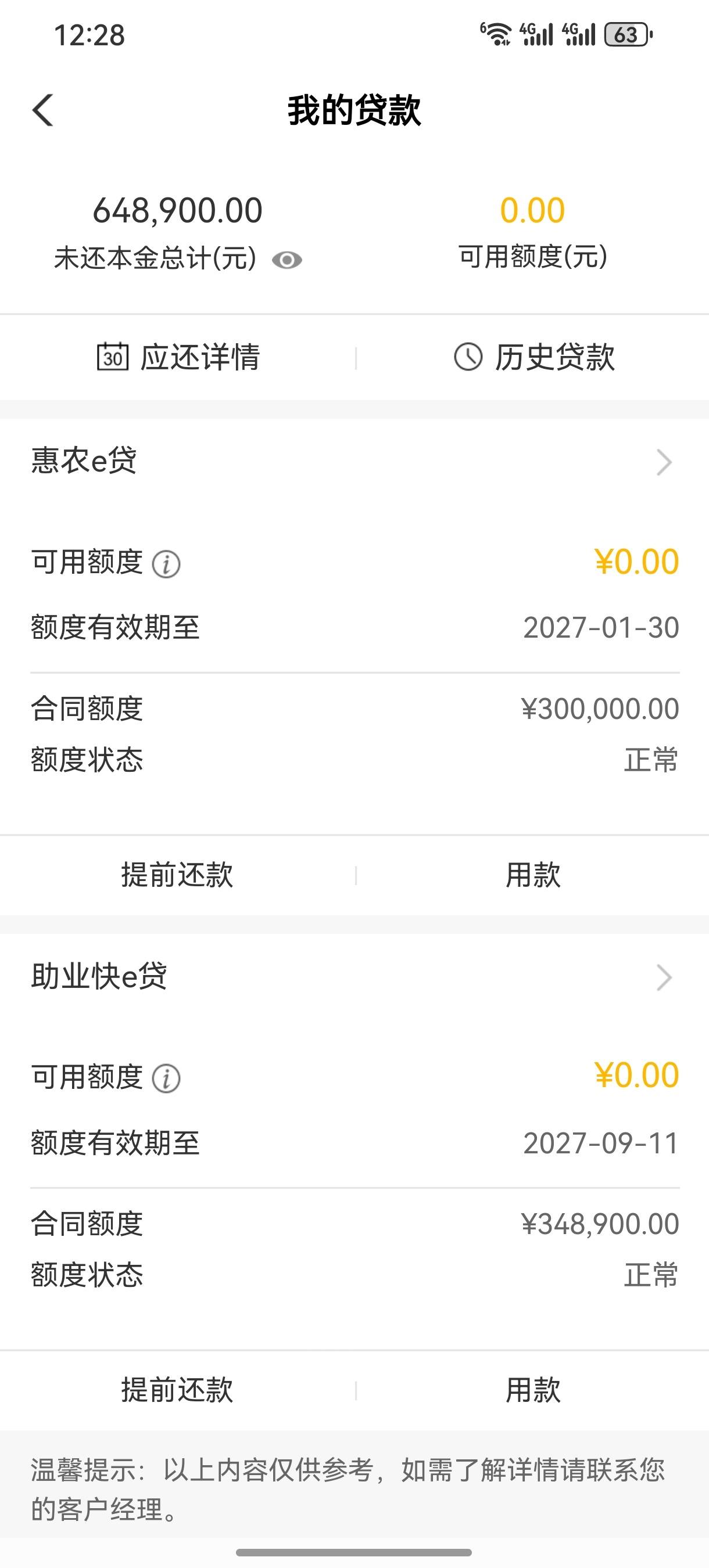
Task: Open the 惠农e贷 loan details
Action: click(354, 461)
